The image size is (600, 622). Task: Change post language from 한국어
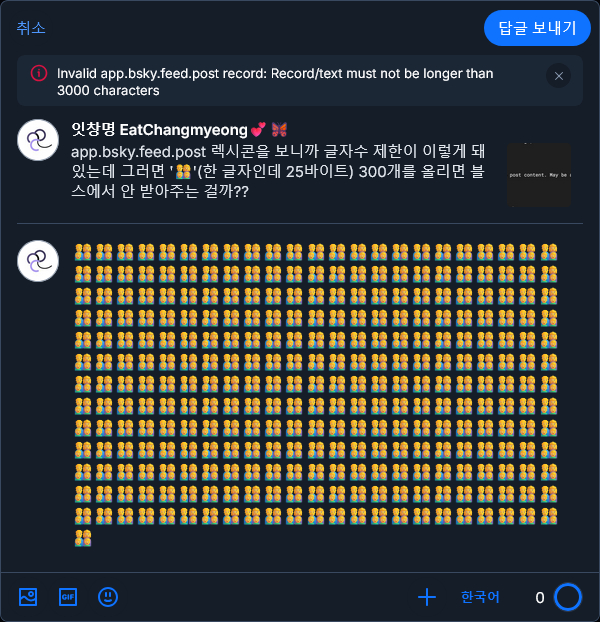(480, 597)
